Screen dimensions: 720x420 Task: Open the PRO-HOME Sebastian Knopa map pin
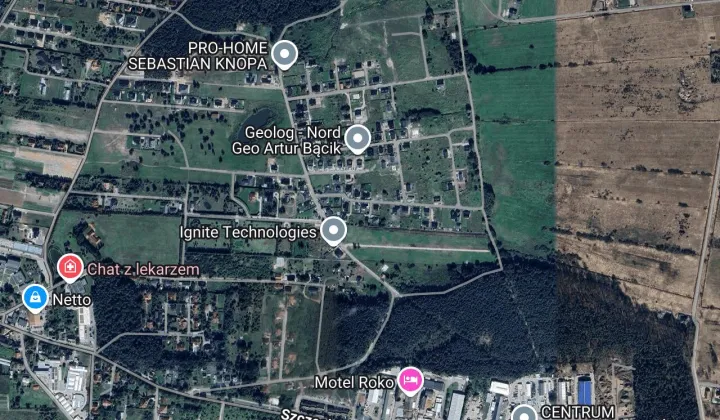pos(285,54)
